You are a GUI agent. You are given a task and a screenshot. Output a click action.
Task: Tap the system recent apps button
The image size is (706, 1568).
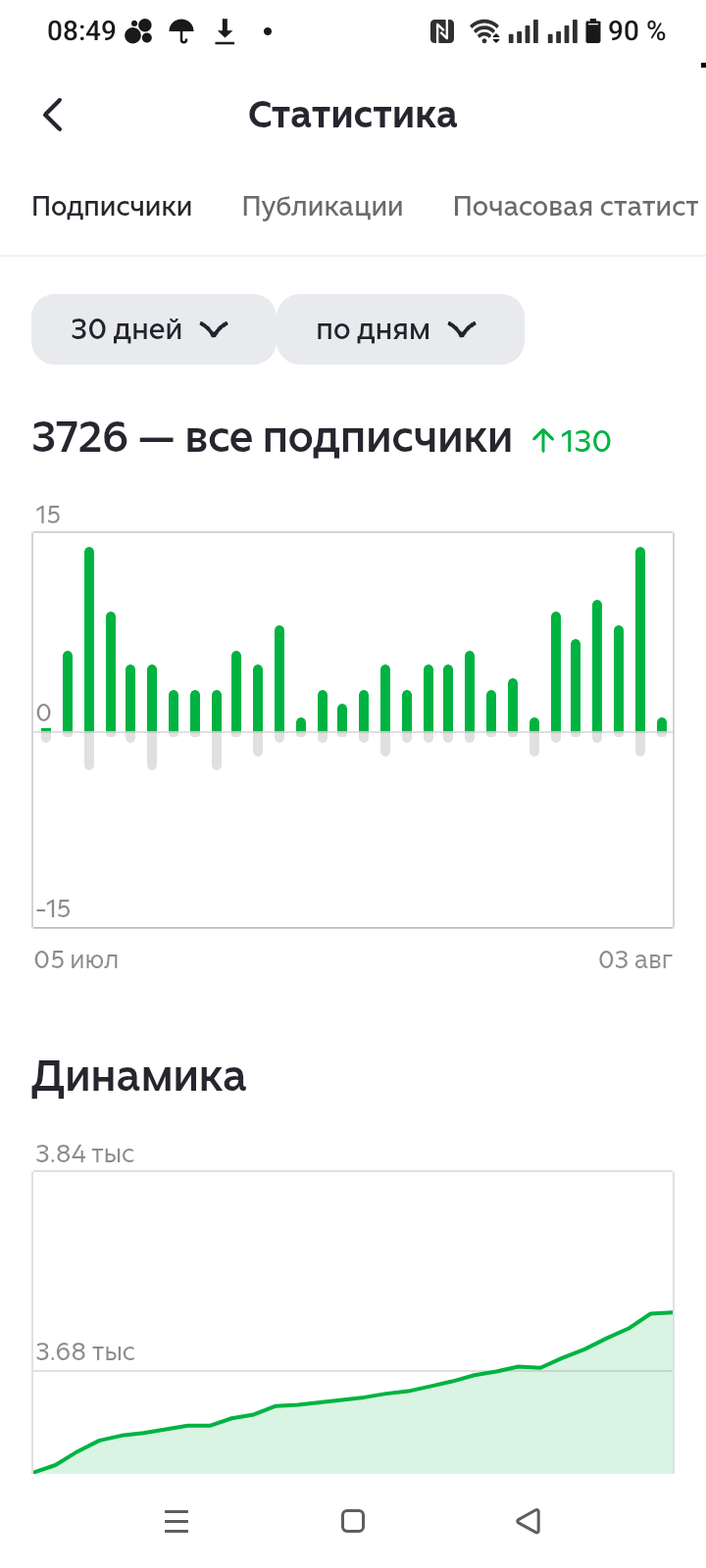point(176,1521)
